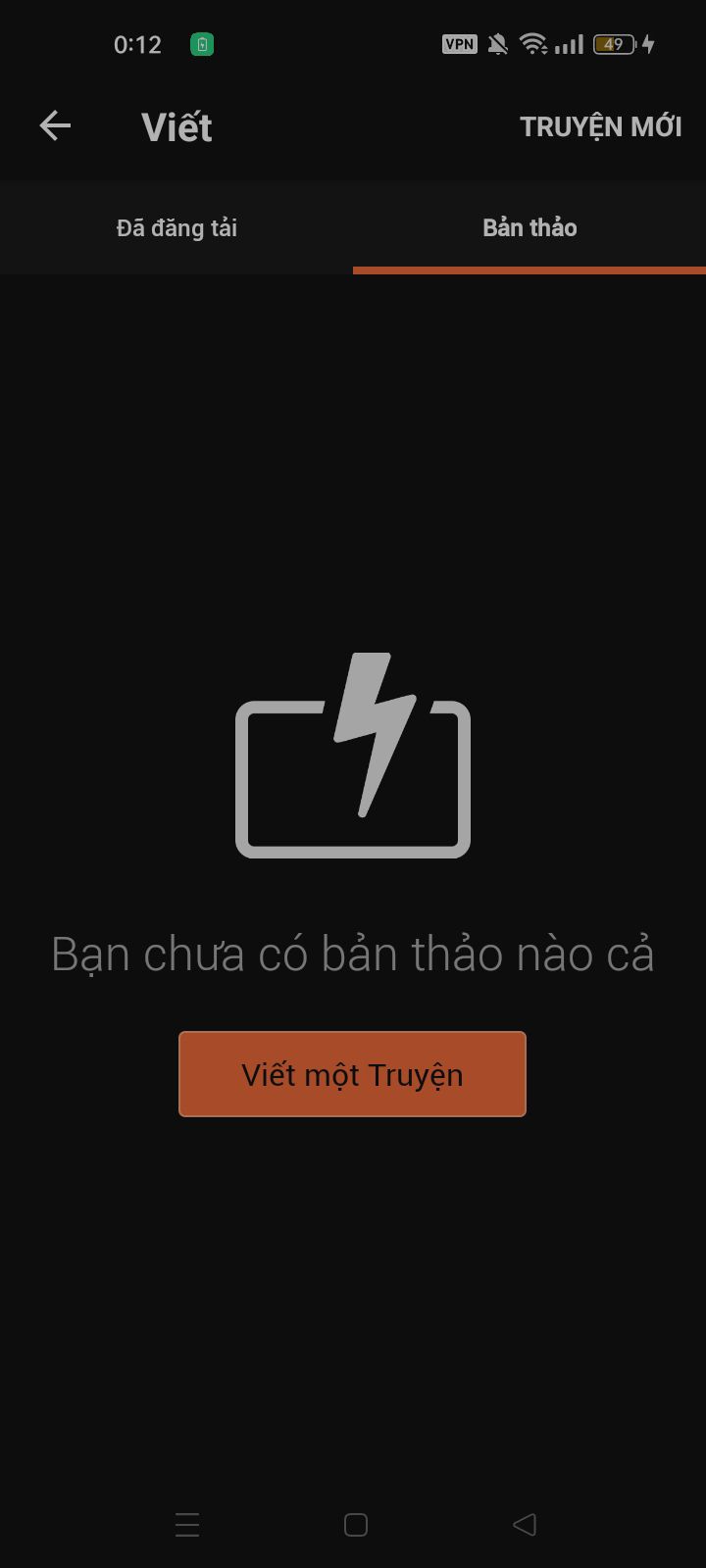706x1568 pixels.
Task: Go to the home screen
Action: click(x=355, y=1524)
